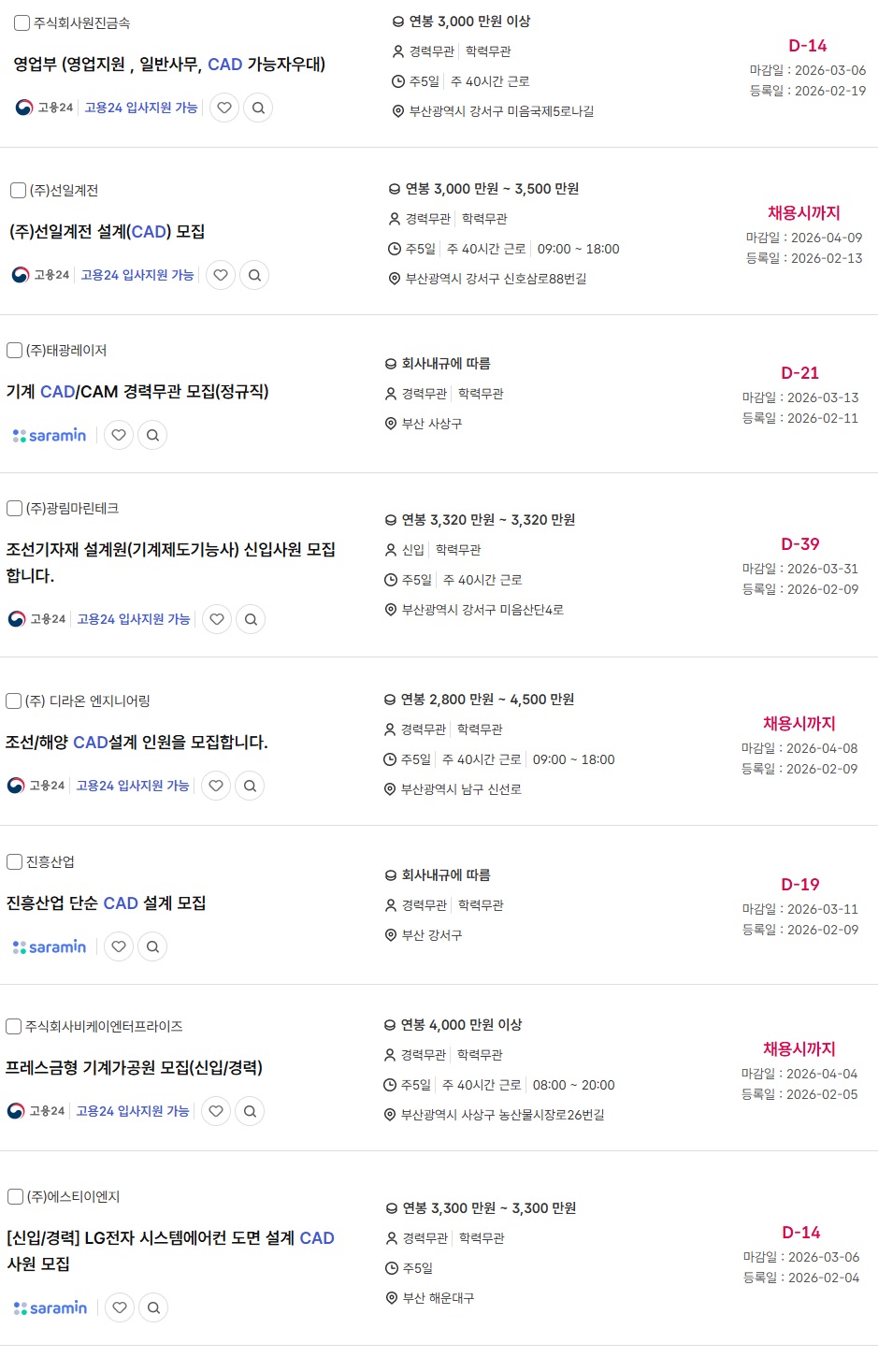Check the box for 주식회사원진금속

[22, 23]
